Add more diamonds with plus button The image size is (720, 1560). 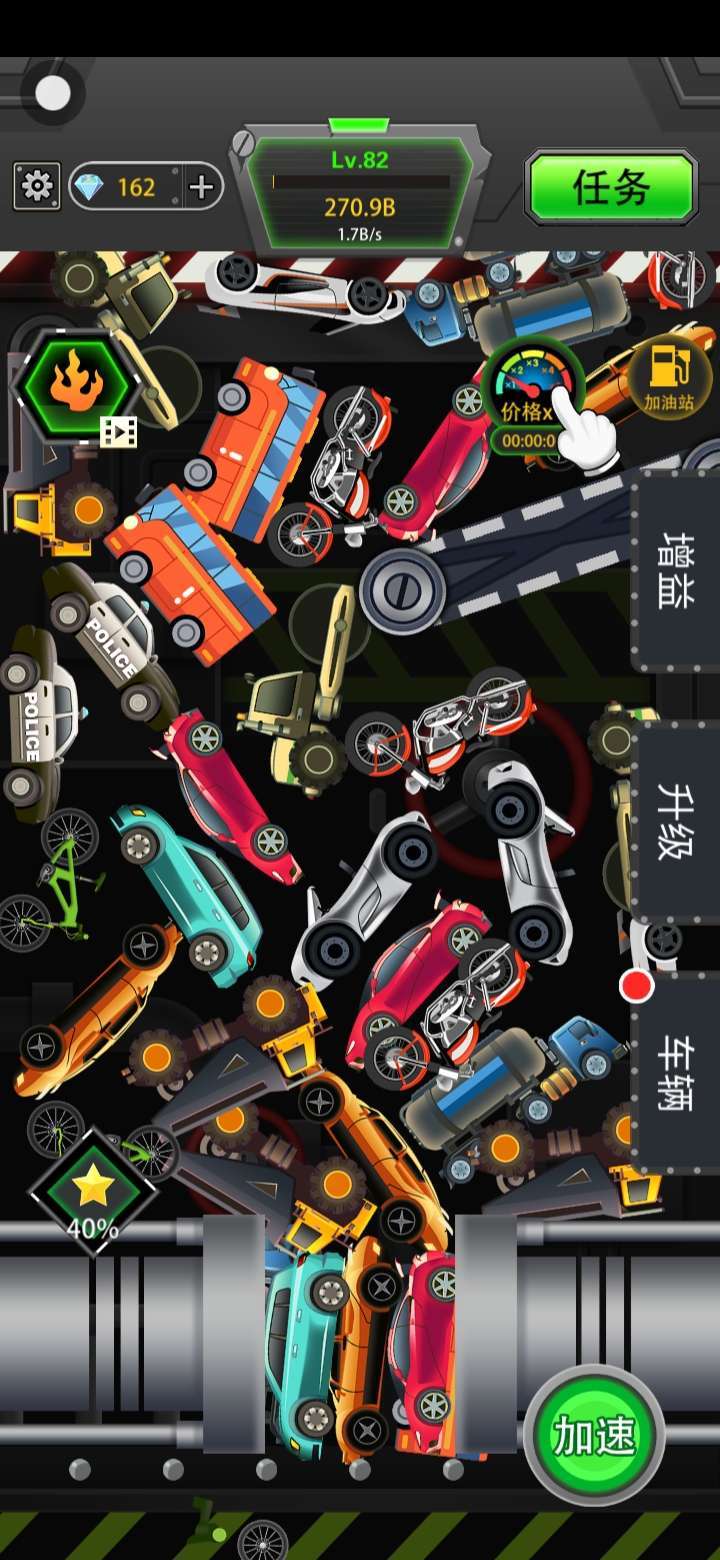point(201,187)
